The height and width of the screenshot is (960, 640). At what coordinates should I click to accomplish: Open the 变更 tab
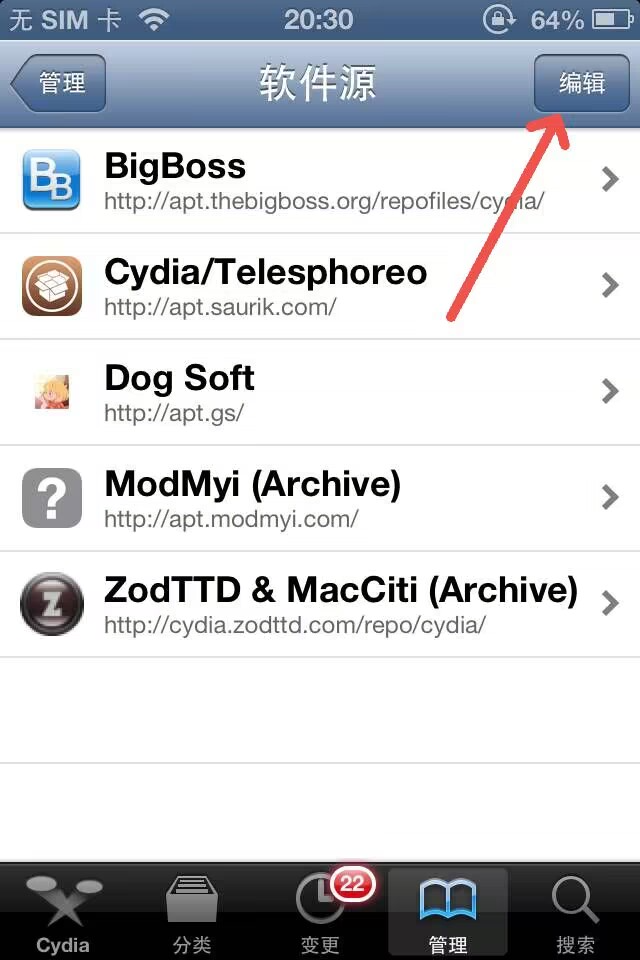[x=320, y=912]
